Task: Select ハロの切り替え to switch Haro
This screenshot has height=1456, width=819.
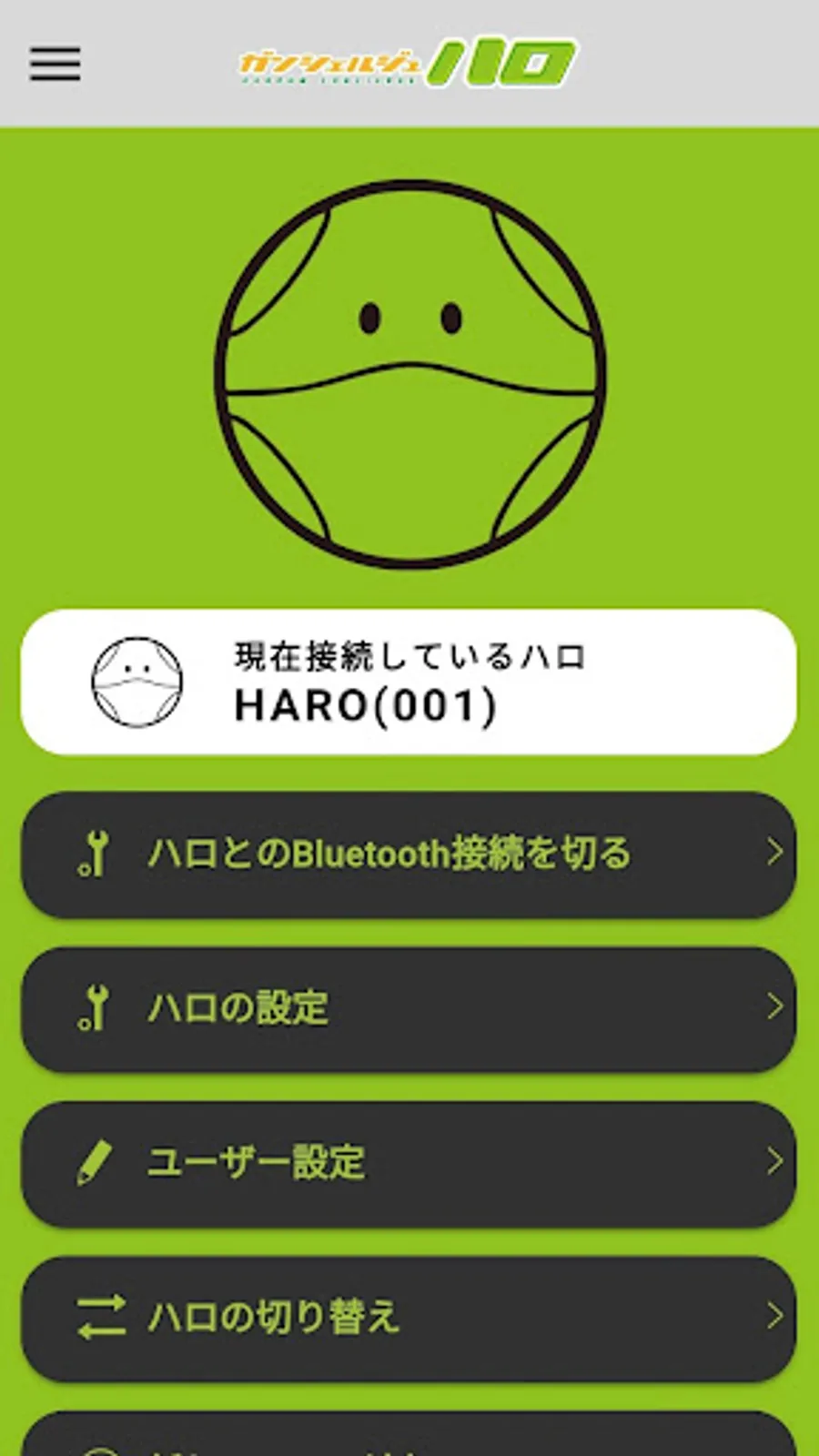Action: (409, 1319)
